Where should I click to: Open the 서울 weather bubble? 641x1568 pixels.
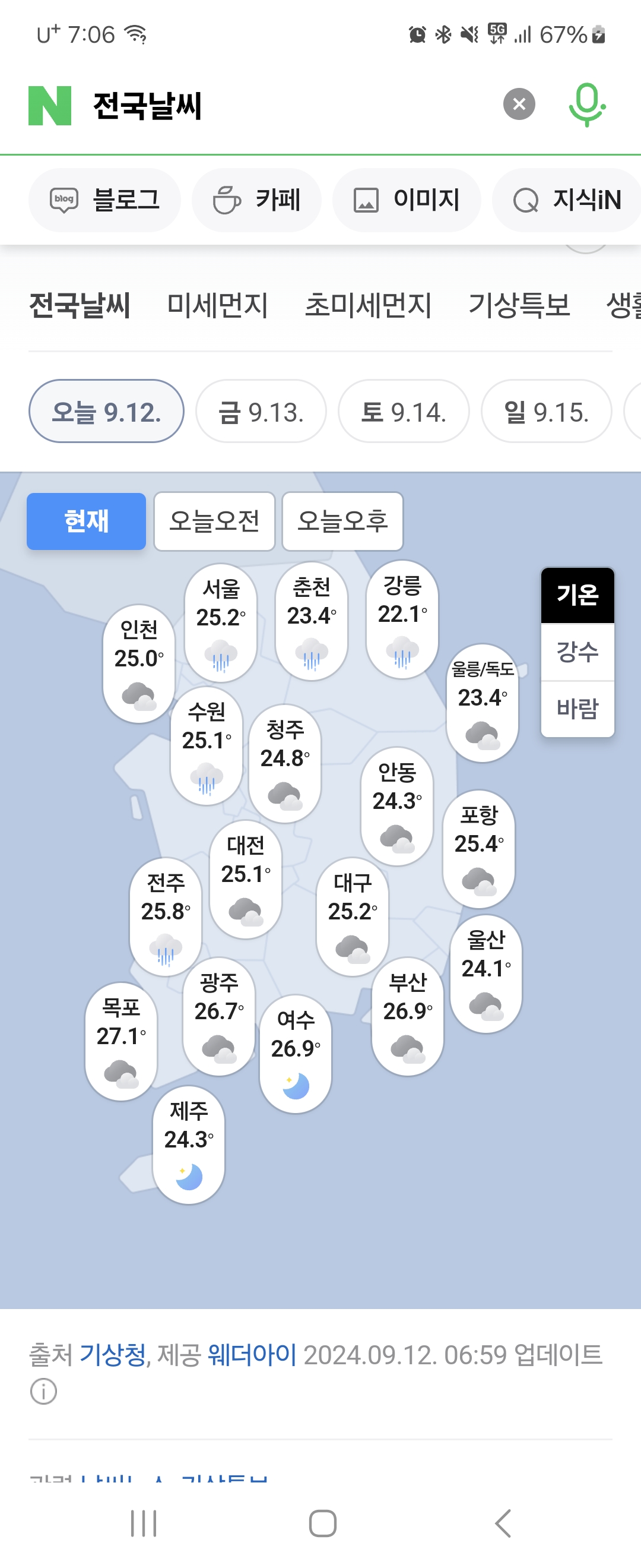point(221,621)
